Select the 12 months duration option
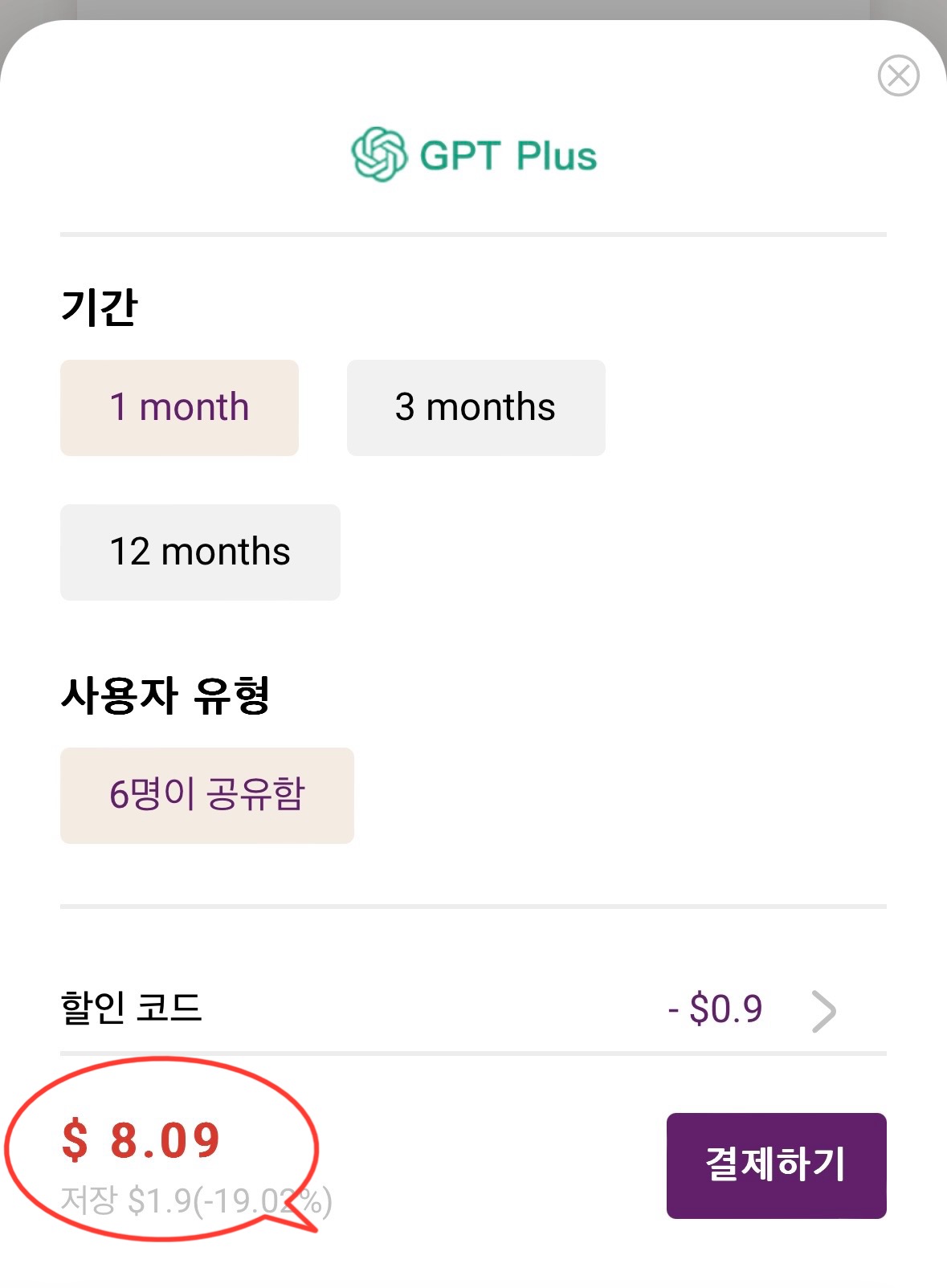947x1288 pixels. point(198,552)
